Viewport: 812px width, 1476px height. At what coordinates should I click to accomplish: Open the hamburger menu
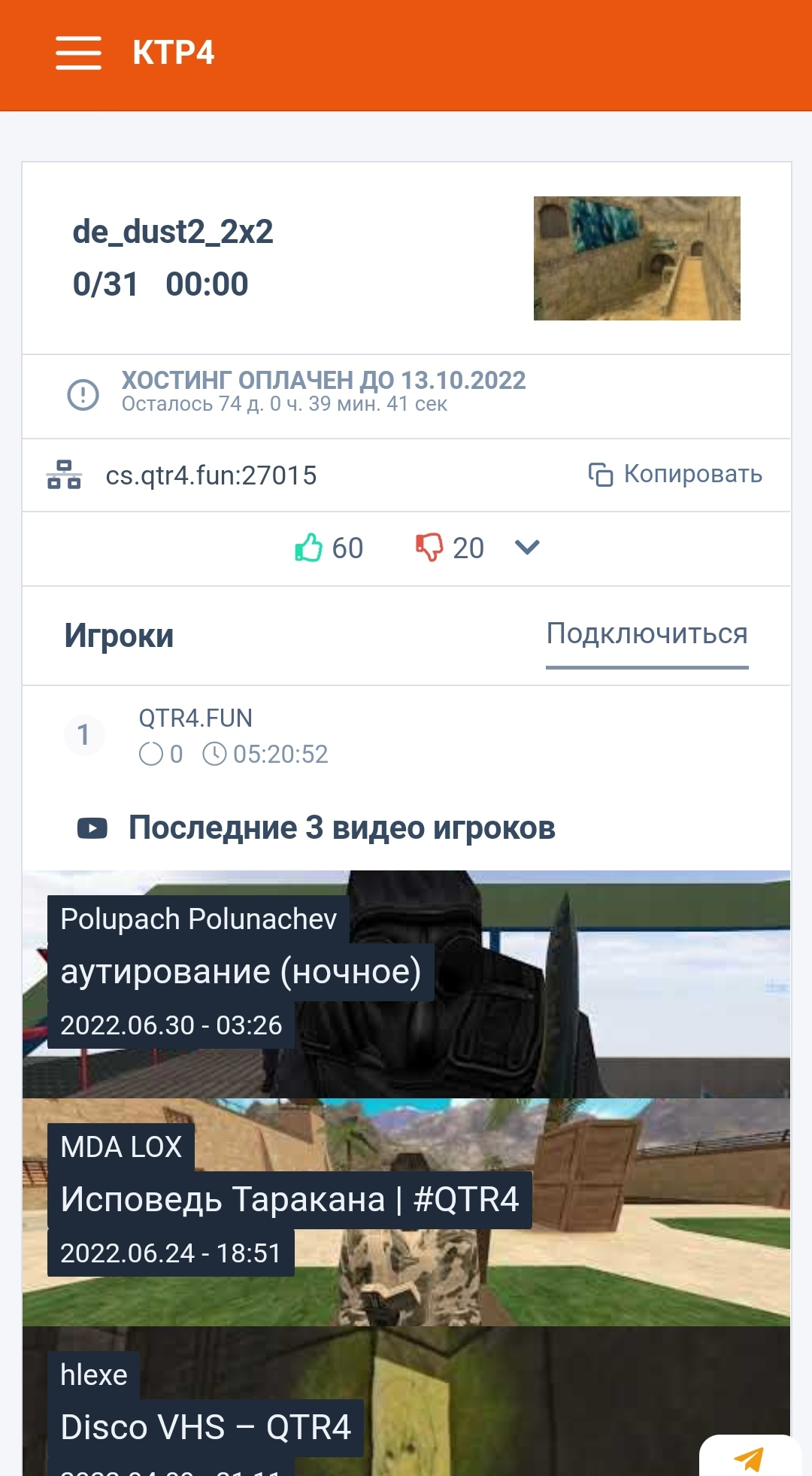78,53
